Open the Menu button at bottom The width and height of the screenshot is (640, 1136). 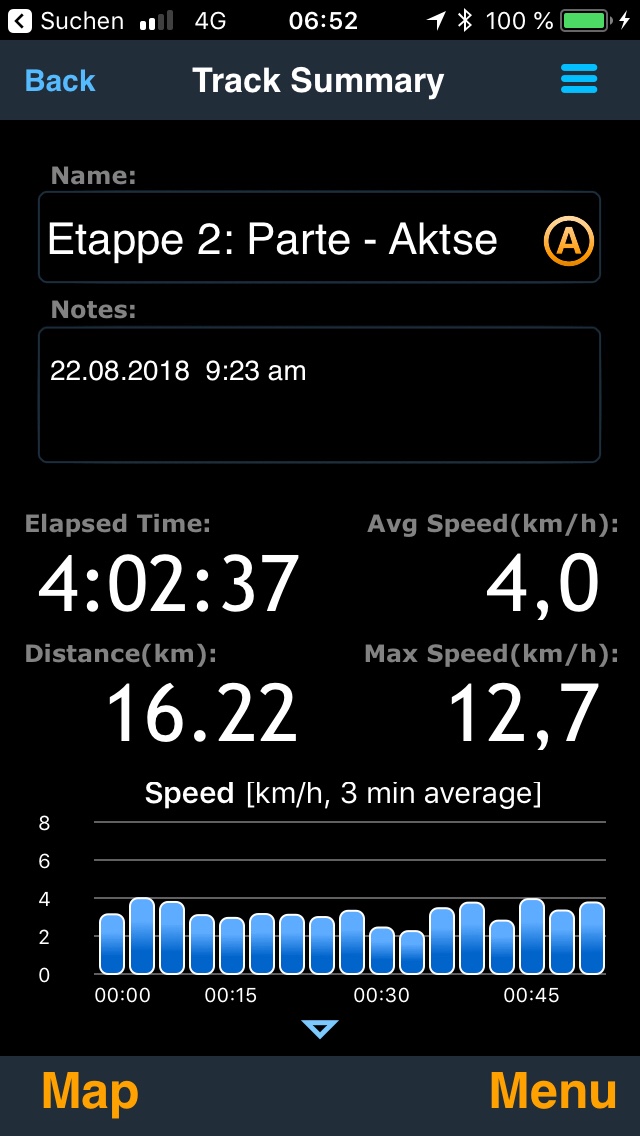click(x=552, y=1092)
